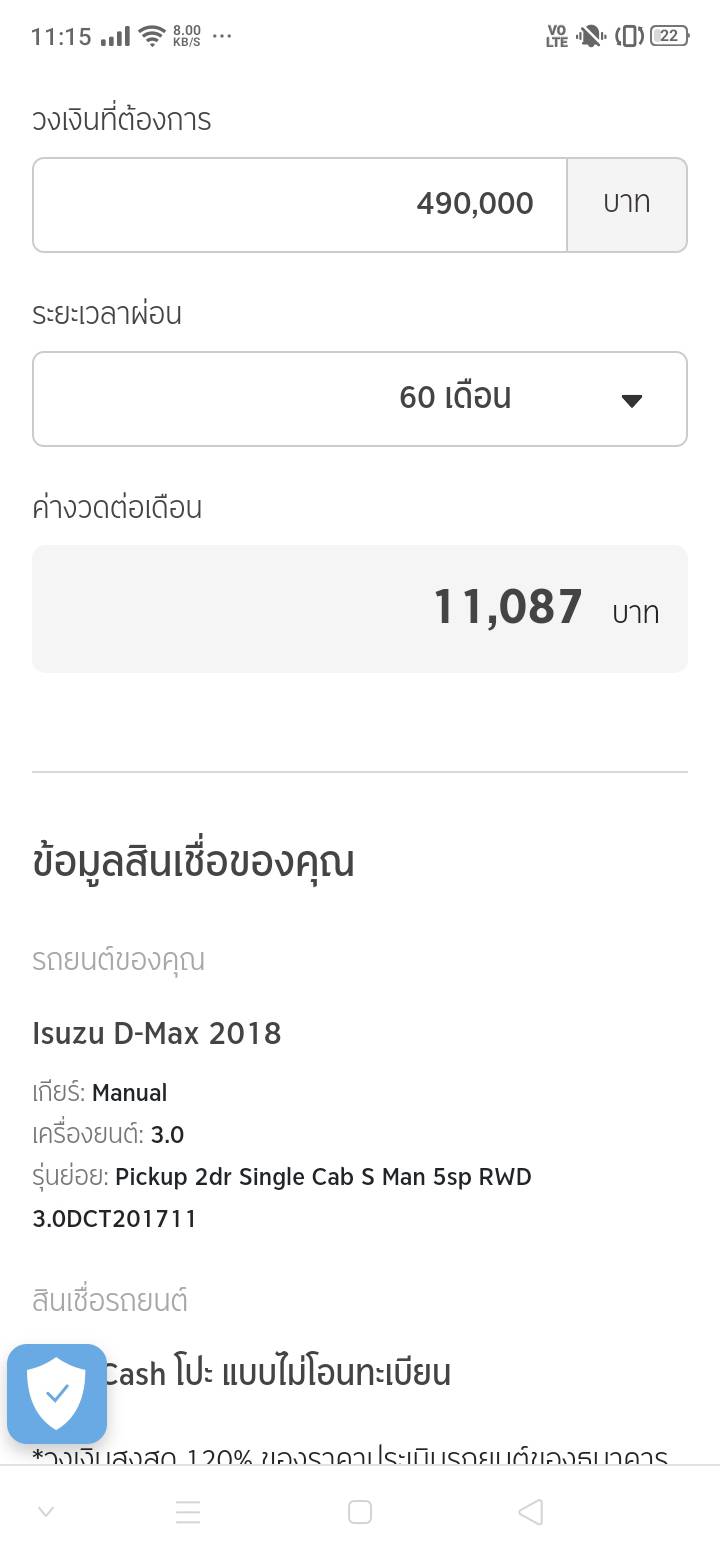Hide the navigation bar with the chevron
The image size is (720, 1560).
tap(46, 1511)
